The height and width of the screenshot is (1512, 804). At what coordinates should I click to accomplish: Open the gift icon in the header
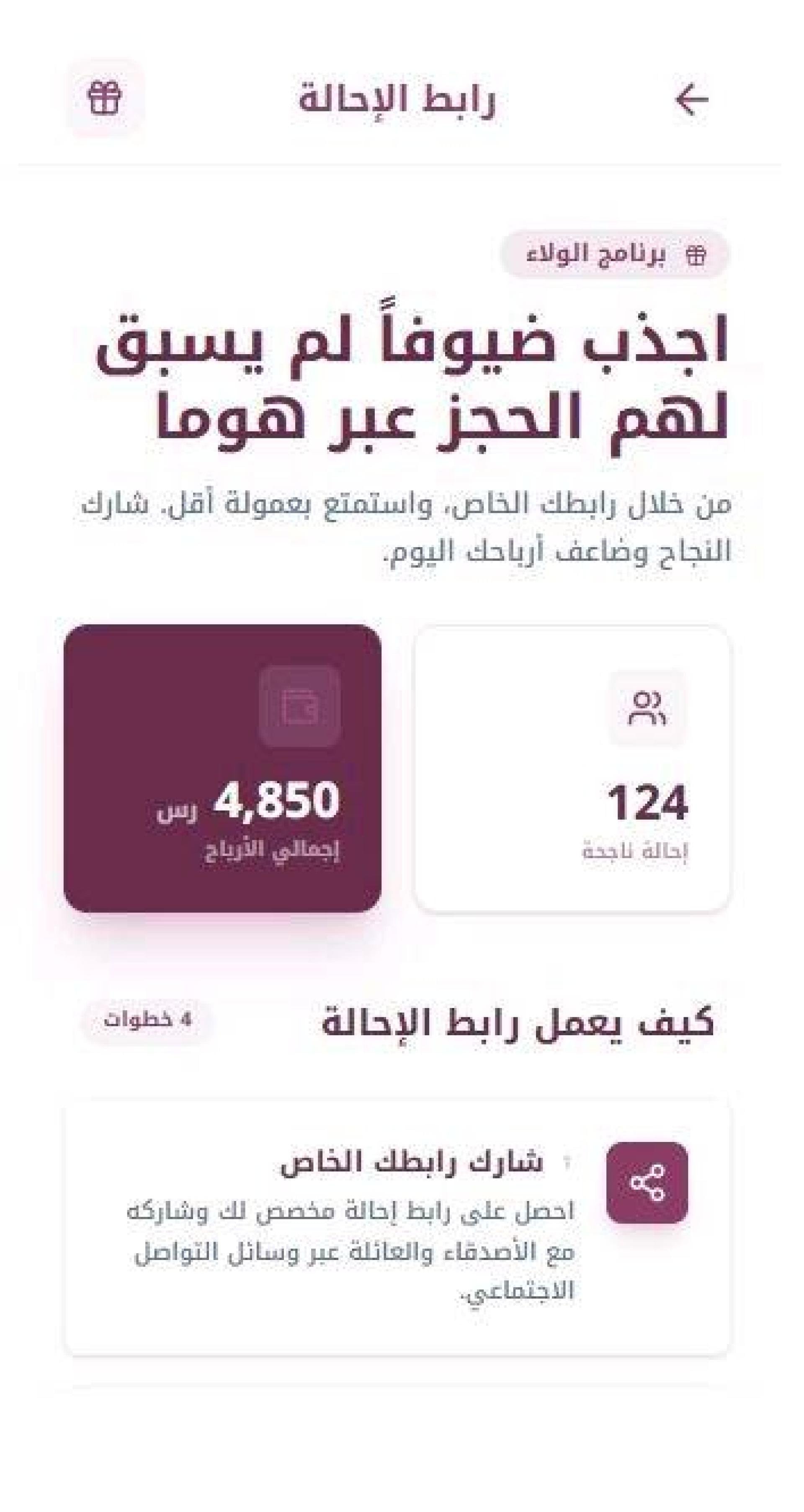click(x=105, y=98)
